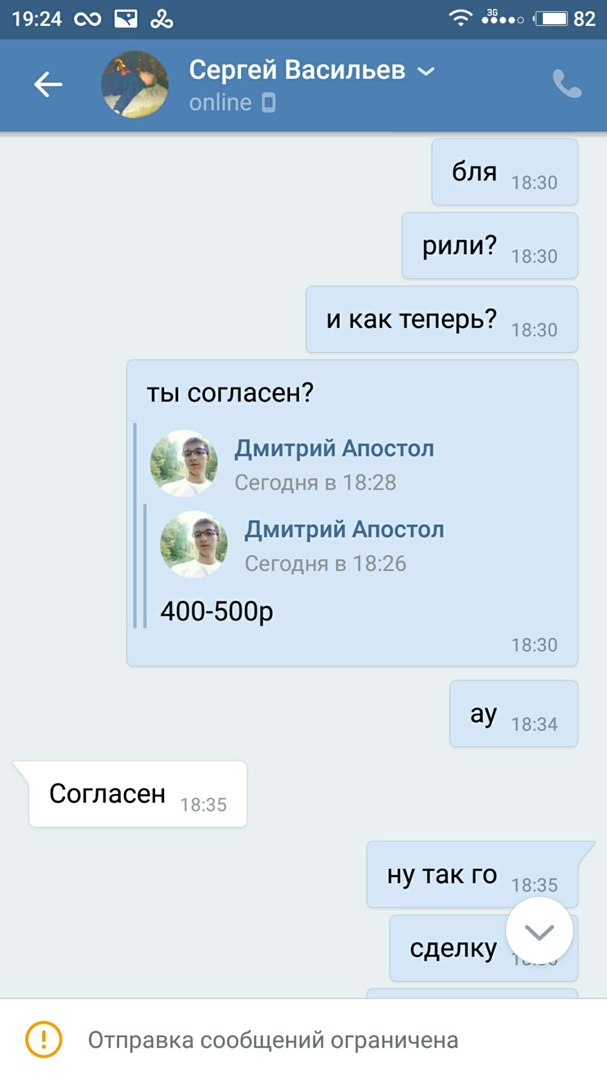
Task: Select the 'и как теперь?' message bubble
Action: click(441, 320)
